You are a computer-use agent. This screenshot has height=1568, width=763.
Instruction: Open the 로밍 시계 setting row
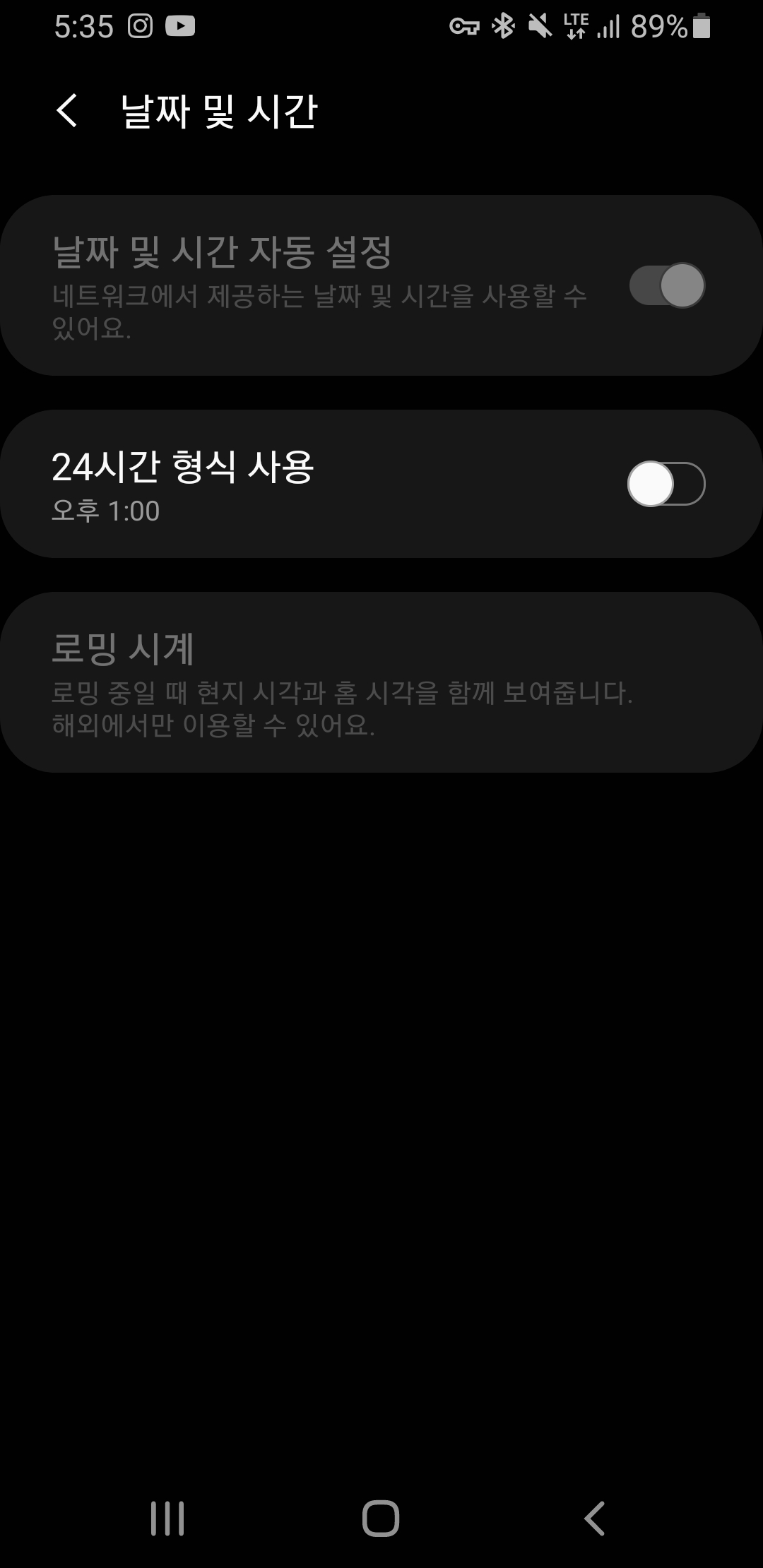pyautogui.click(x=381, y=682)
